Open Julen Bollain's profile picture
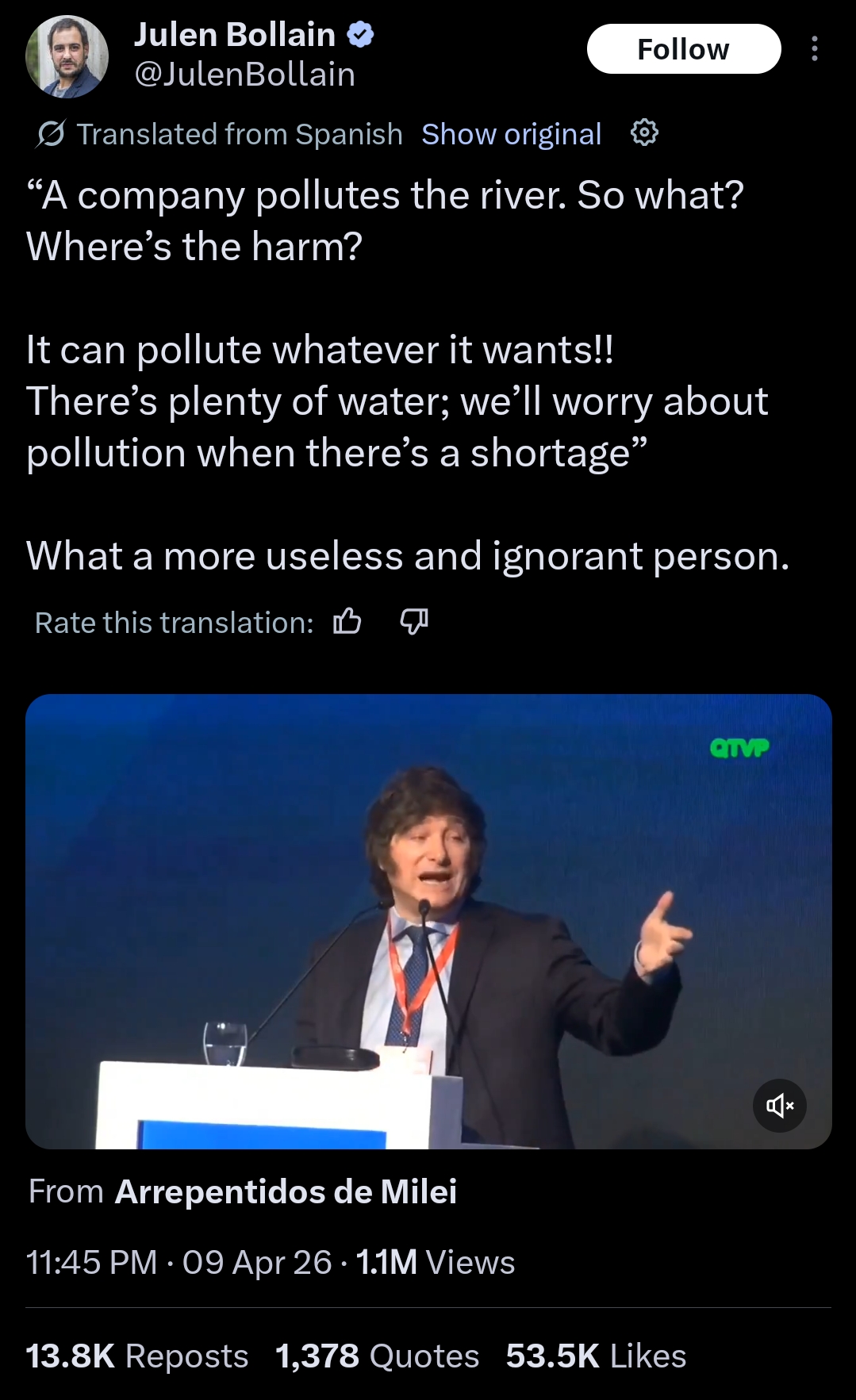 pyautogui.click(x=67, y=56)
